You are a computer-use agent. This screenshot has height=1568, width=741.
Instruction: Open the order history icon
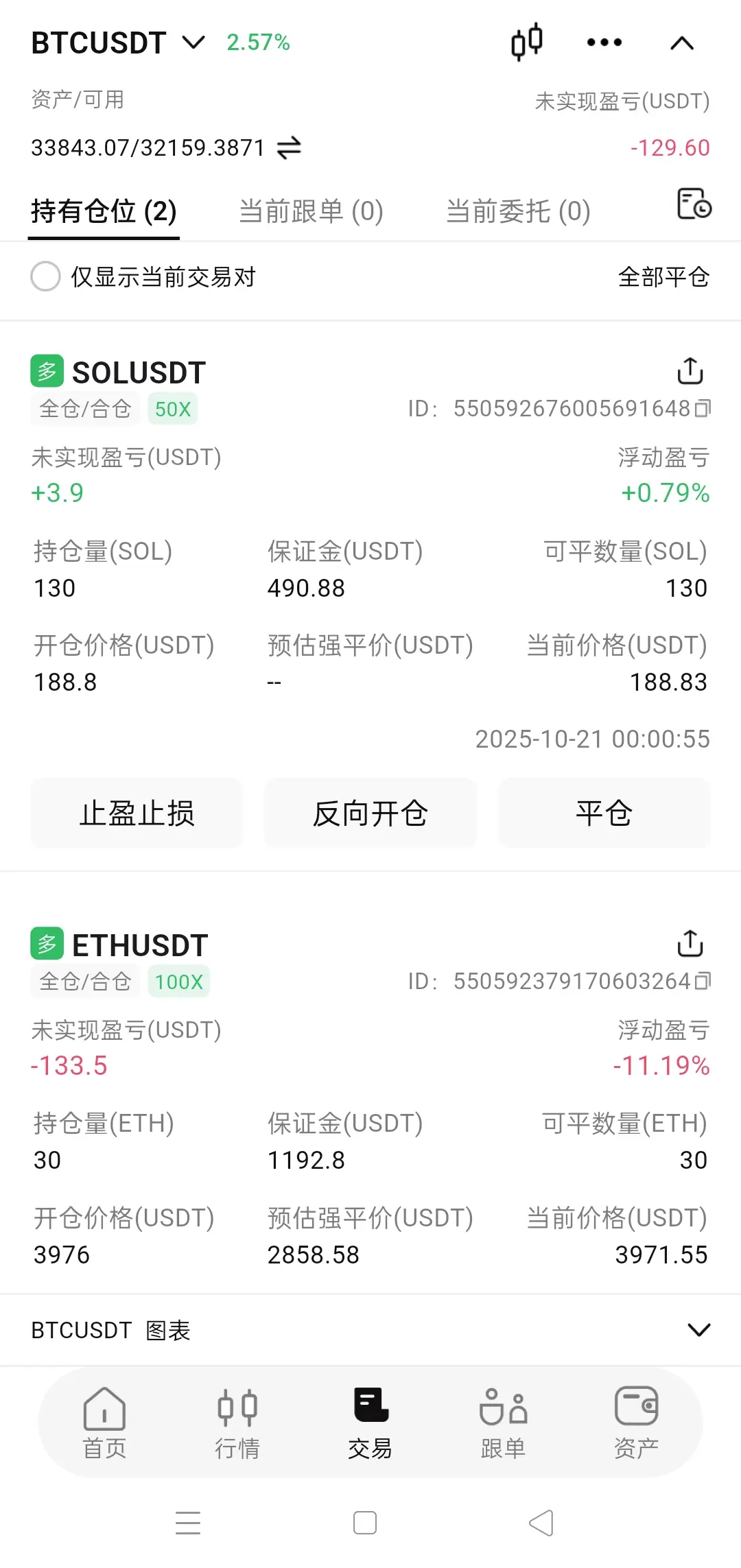[x=694, y=204]
